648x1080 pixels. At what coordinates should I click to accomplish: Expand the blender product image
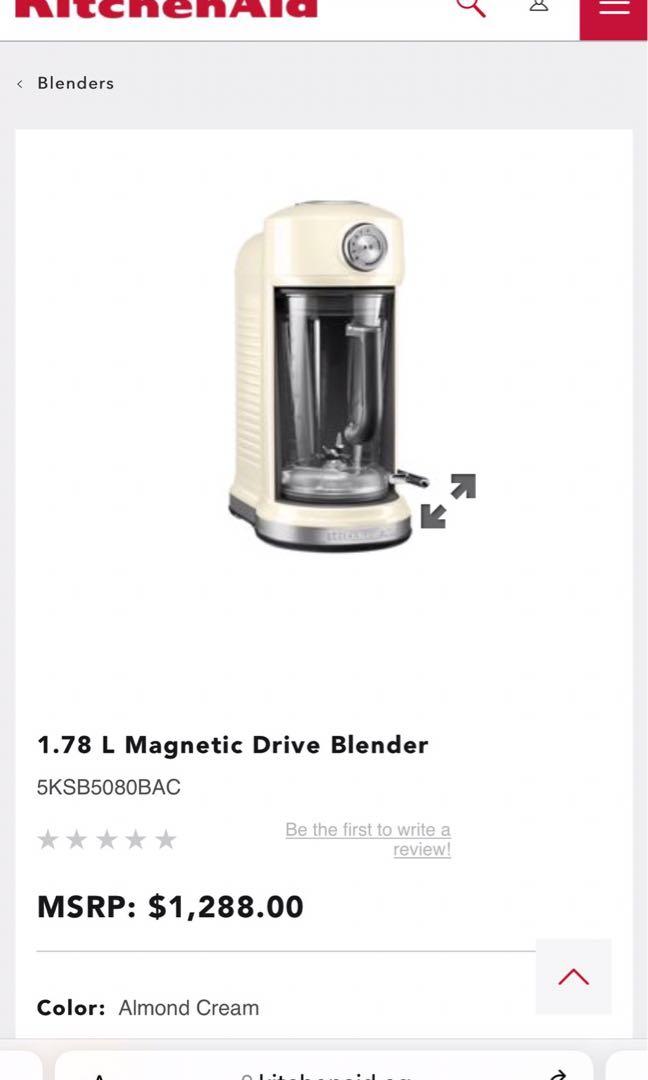tap(448, 501)
